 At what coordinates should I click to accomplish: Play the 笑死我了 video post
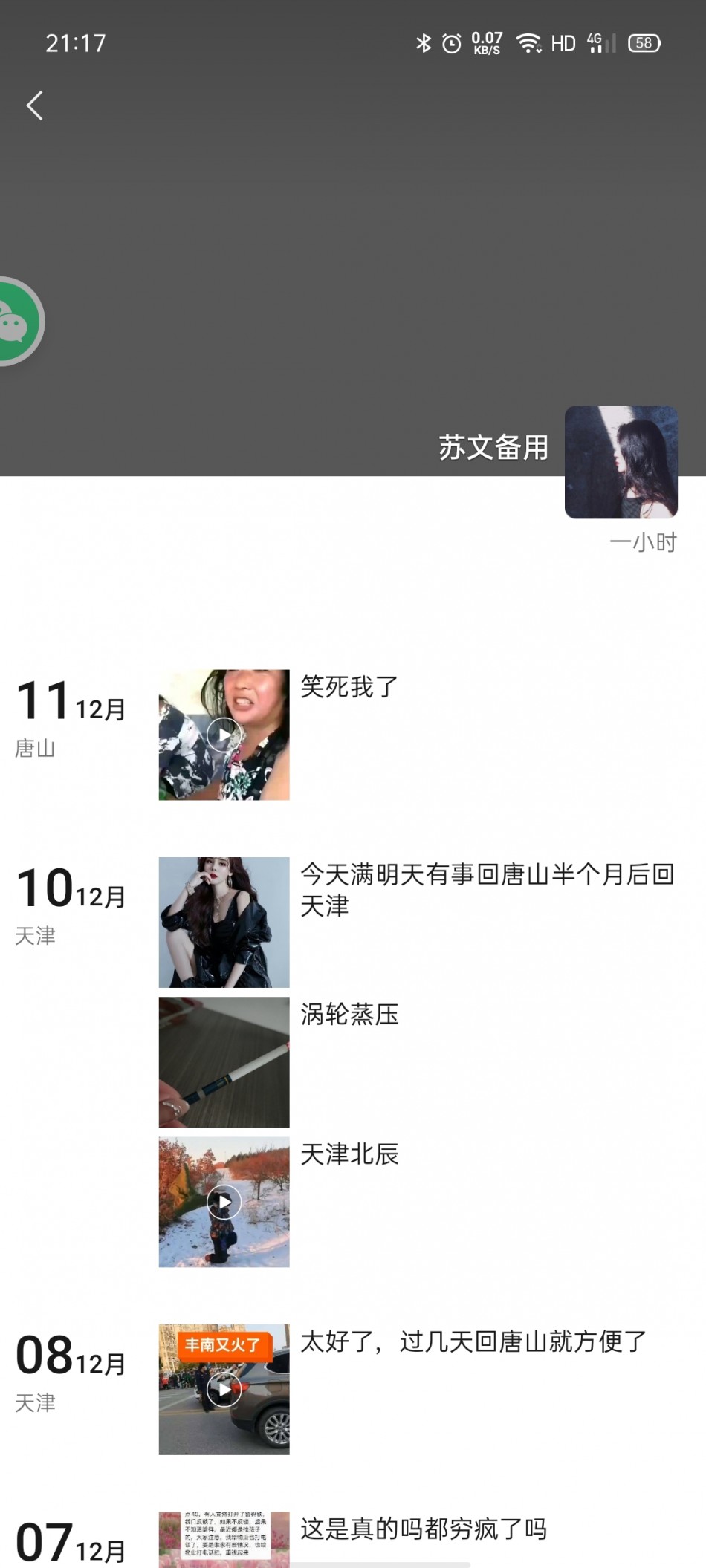pyautogui.click(x=224, y=735)
